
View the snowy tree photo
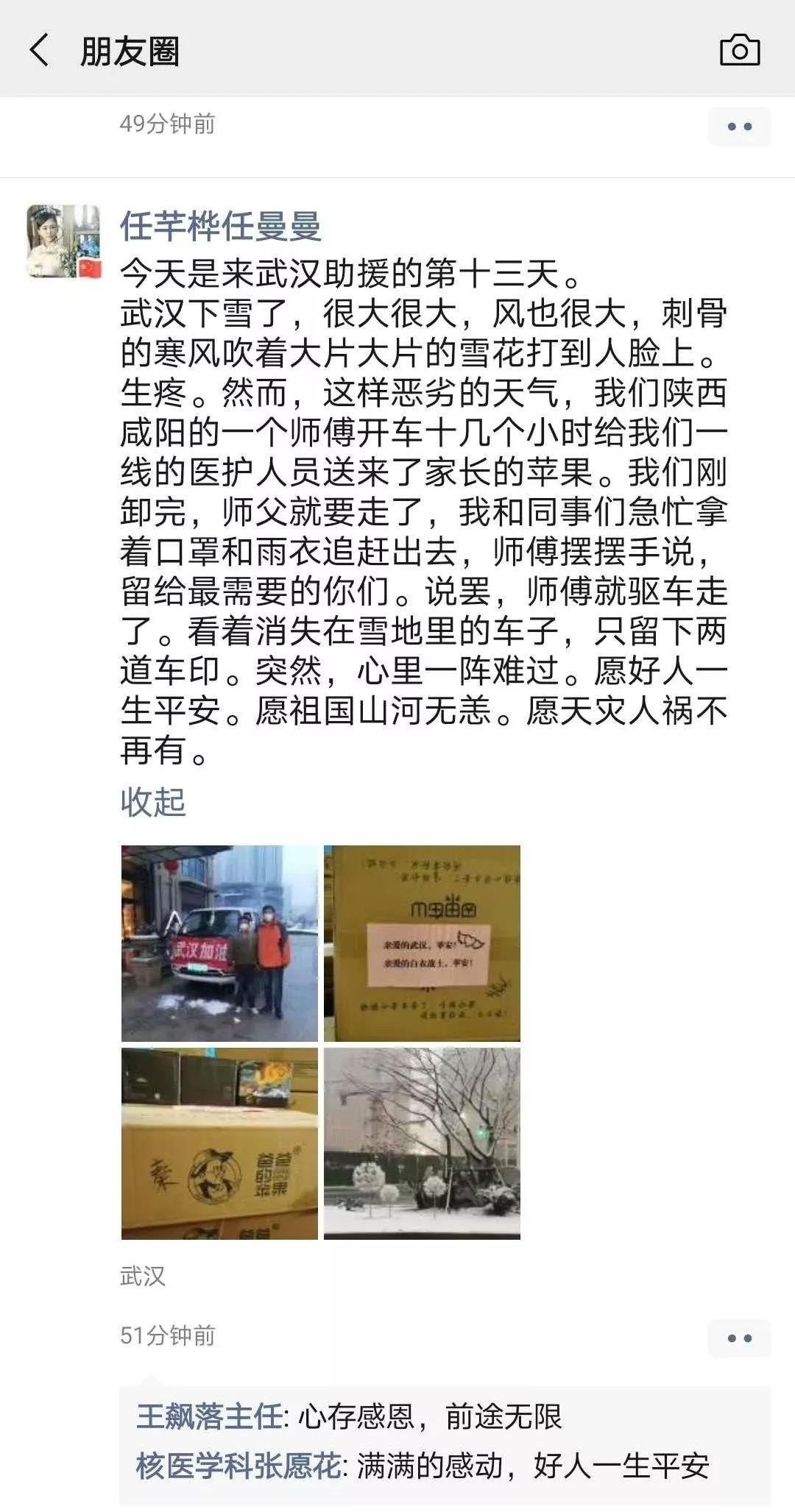click(422, 1144)
